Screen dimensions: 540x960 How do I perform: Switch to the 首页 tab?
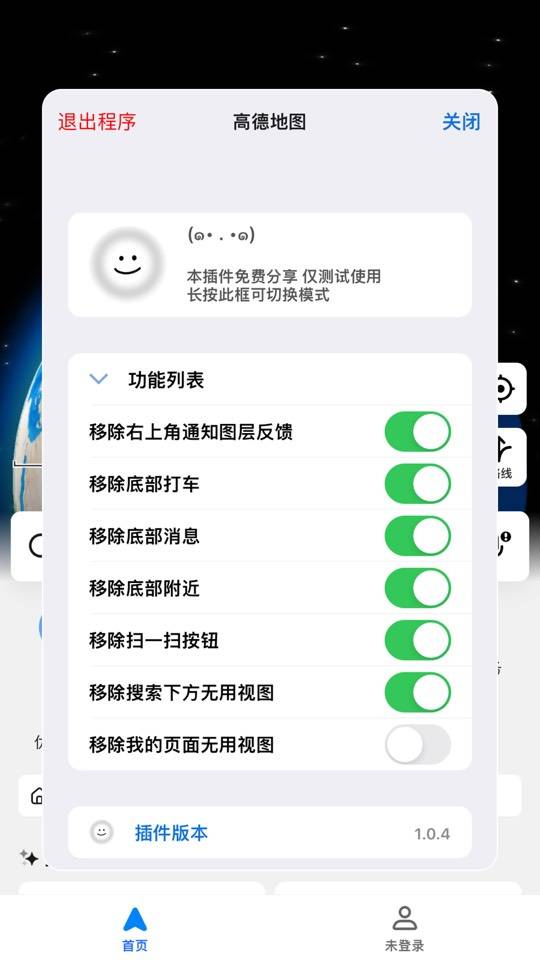point(135,929)
